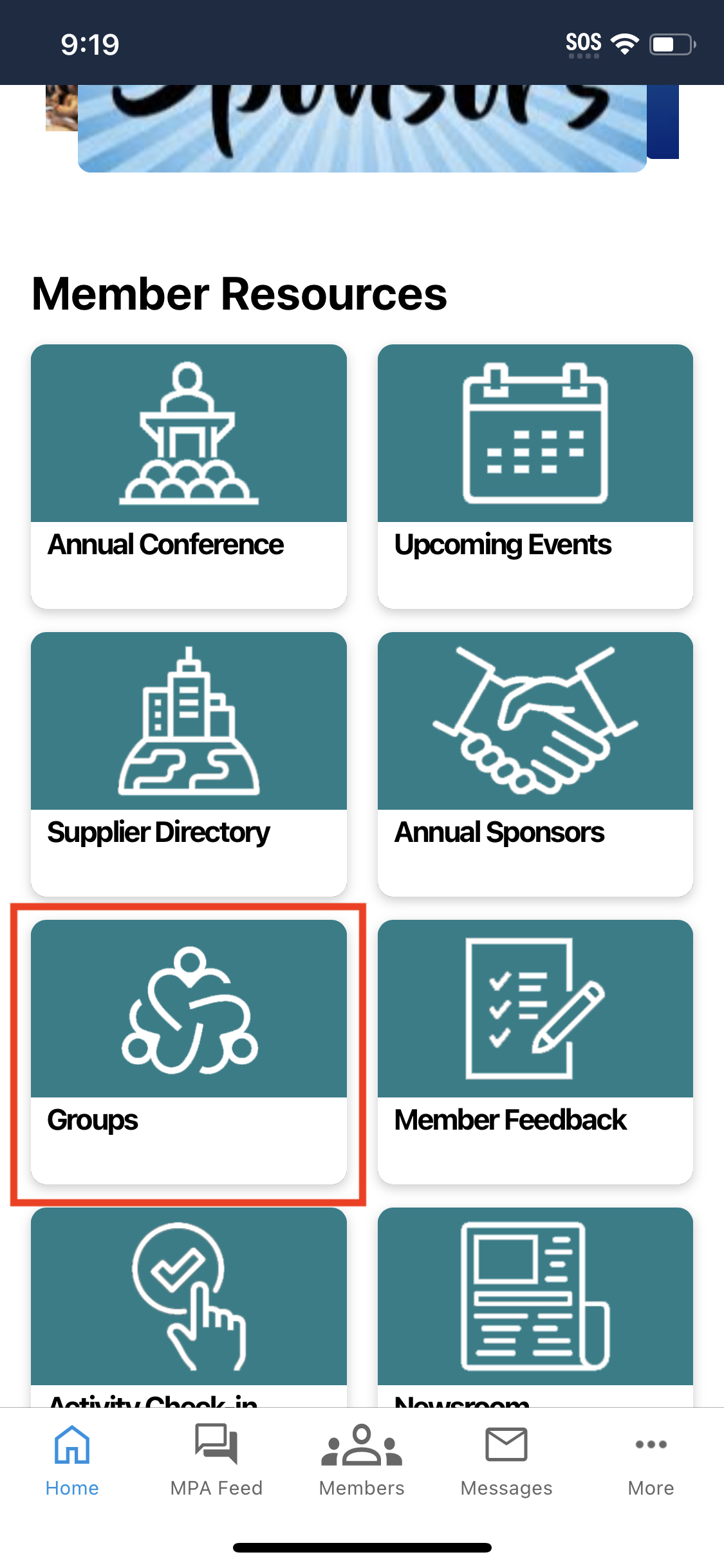Viewport: 724px width, 1568px height.
Task: View the Upcoming Events tile
Action: [535, 476]
